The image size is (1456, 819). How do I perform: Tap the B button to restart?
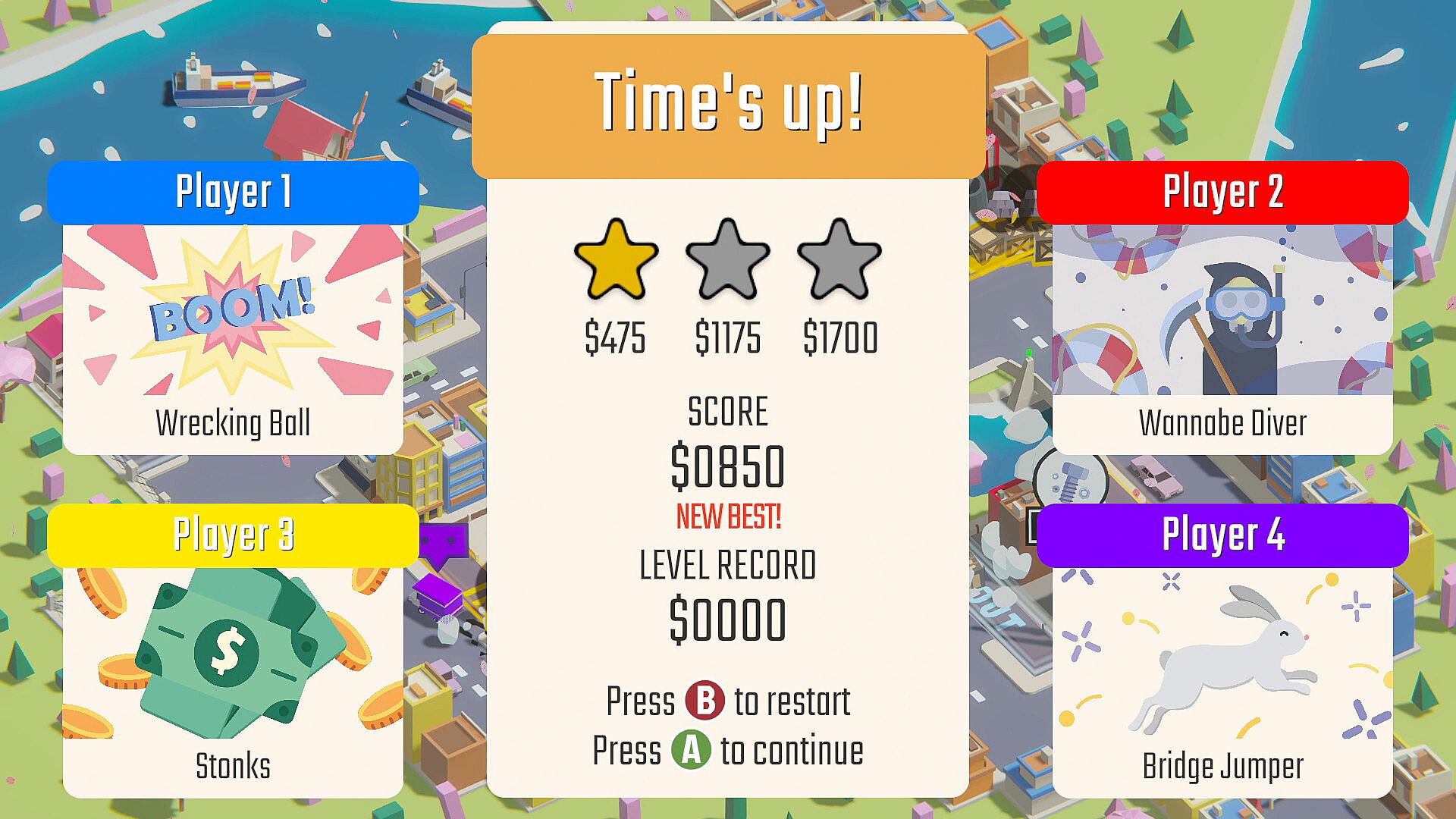point(704,701)
